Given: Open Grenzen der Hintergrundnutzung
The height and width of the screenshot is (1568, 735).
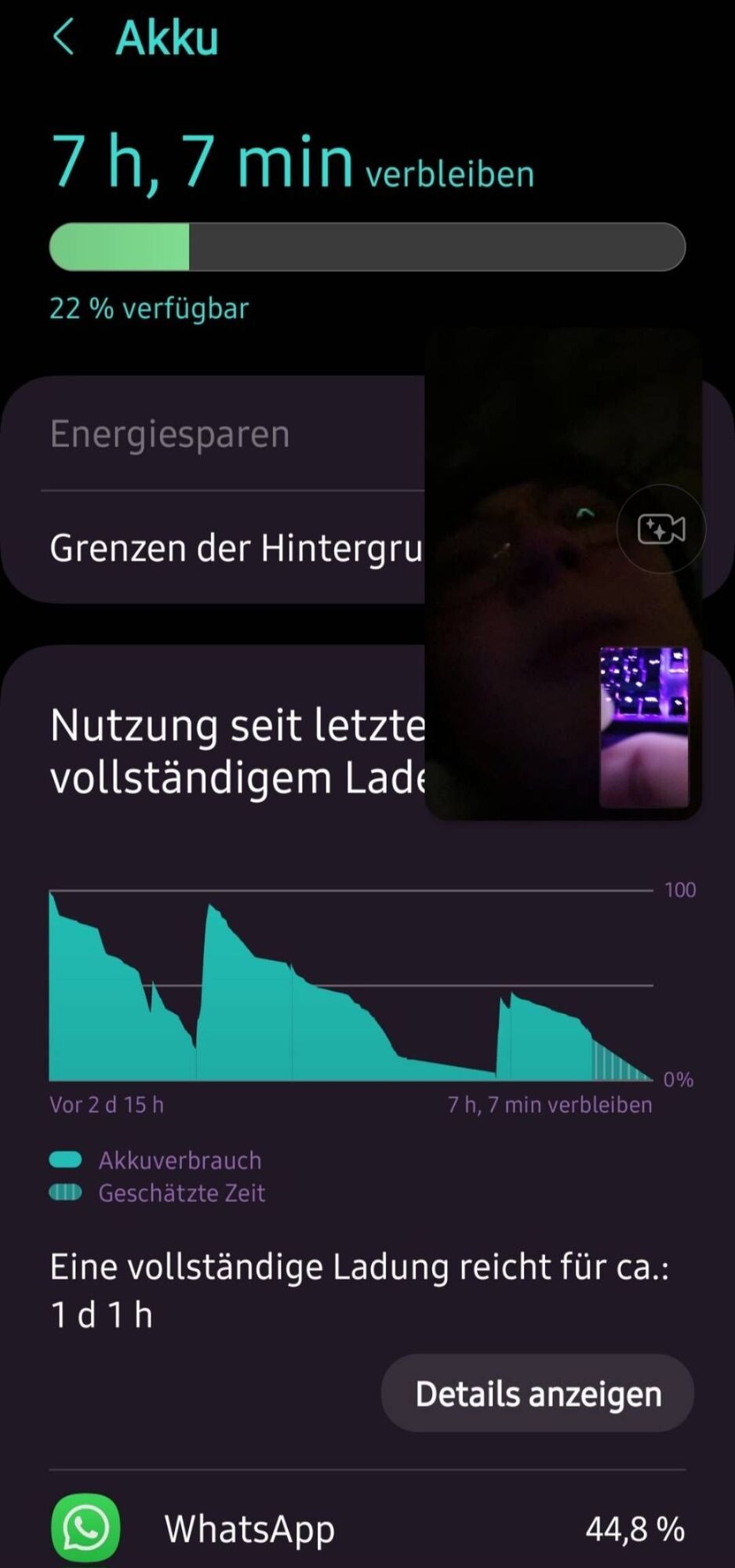Looking at the screenshot, I should click(x=235, y=548).
